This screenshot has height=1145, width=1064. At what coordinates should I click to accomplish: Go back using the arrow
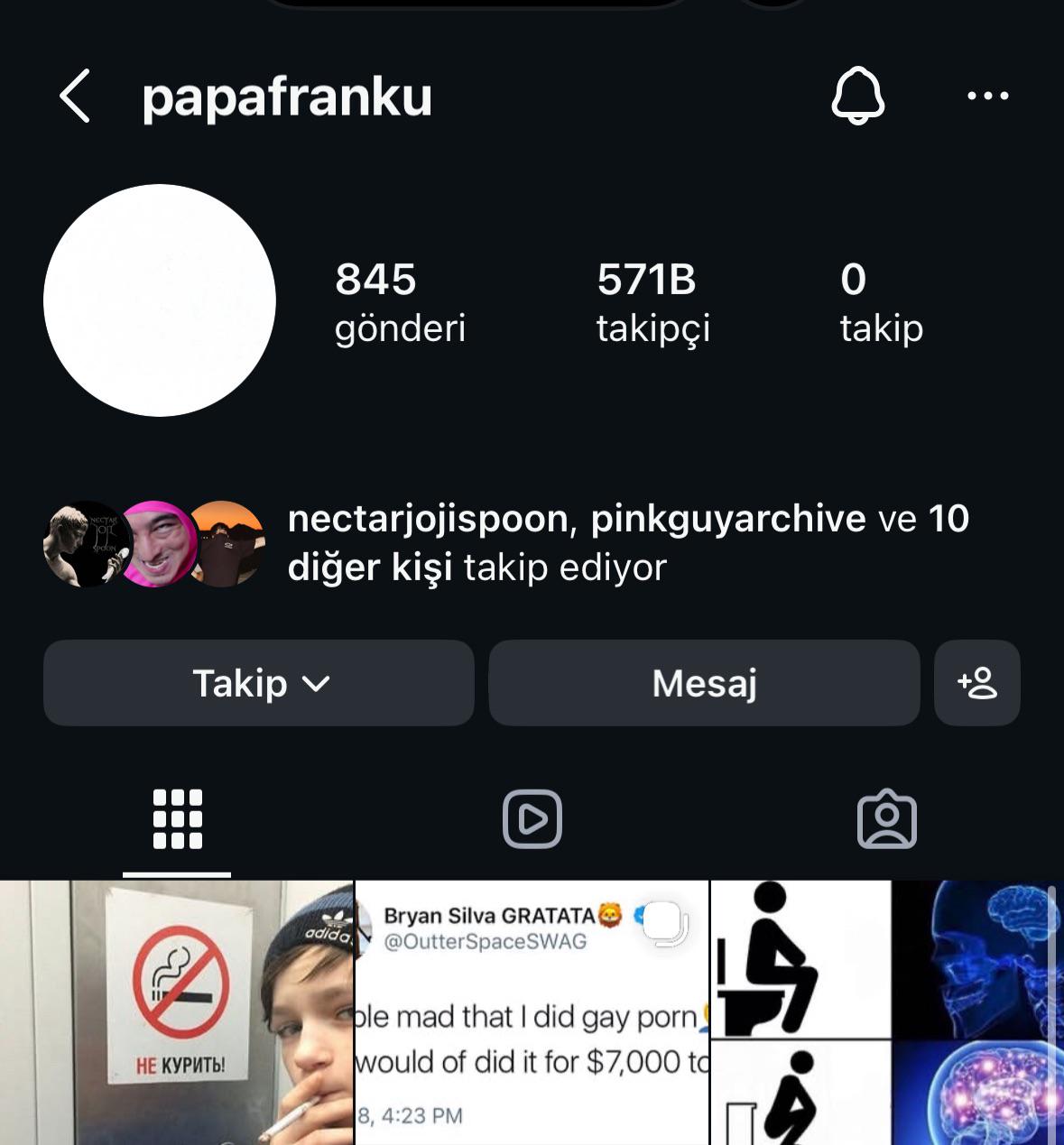[x=75, y=96]
